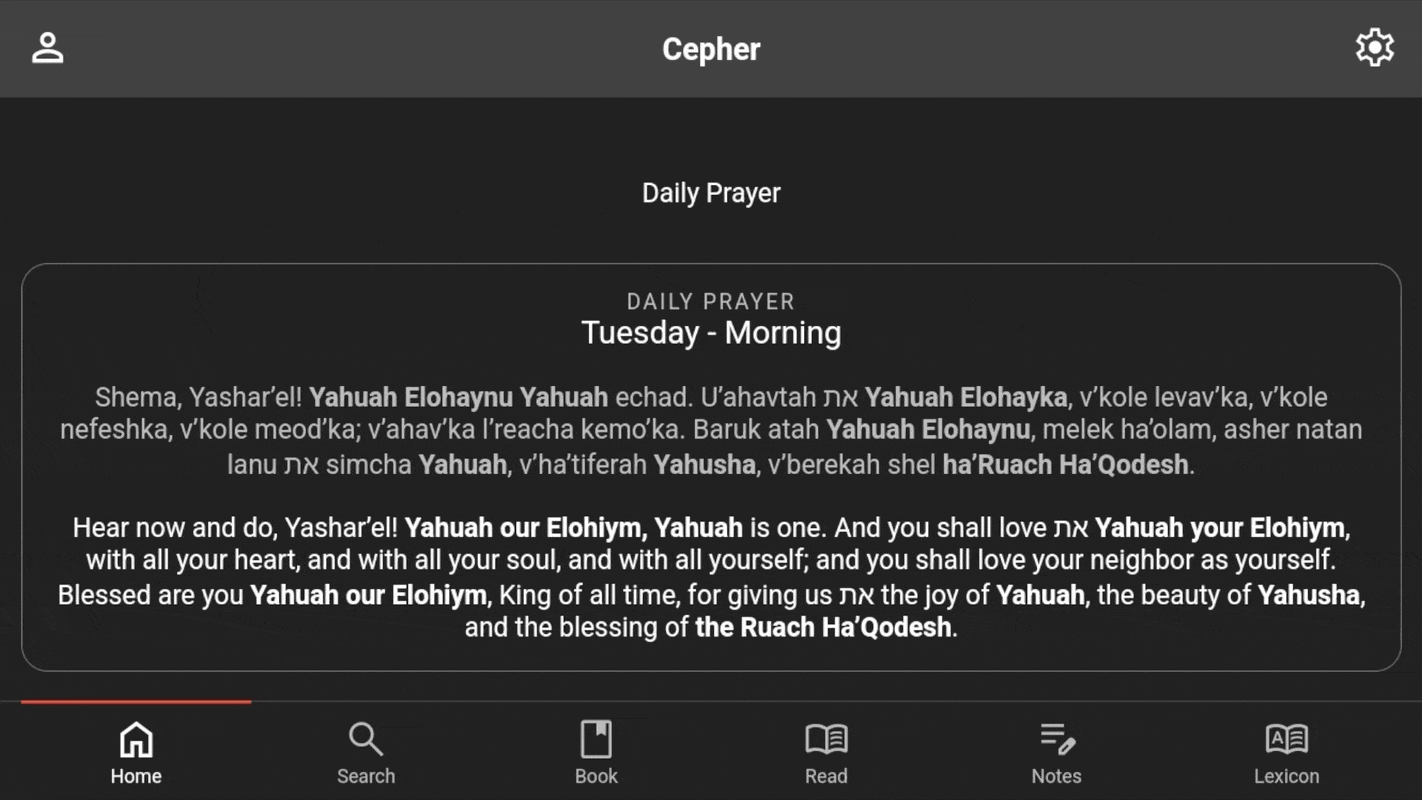This screenshot has width=1422, height=800.
Task: Switch to the Read tab
Action: pyautogui.click(x=826, y=752)
